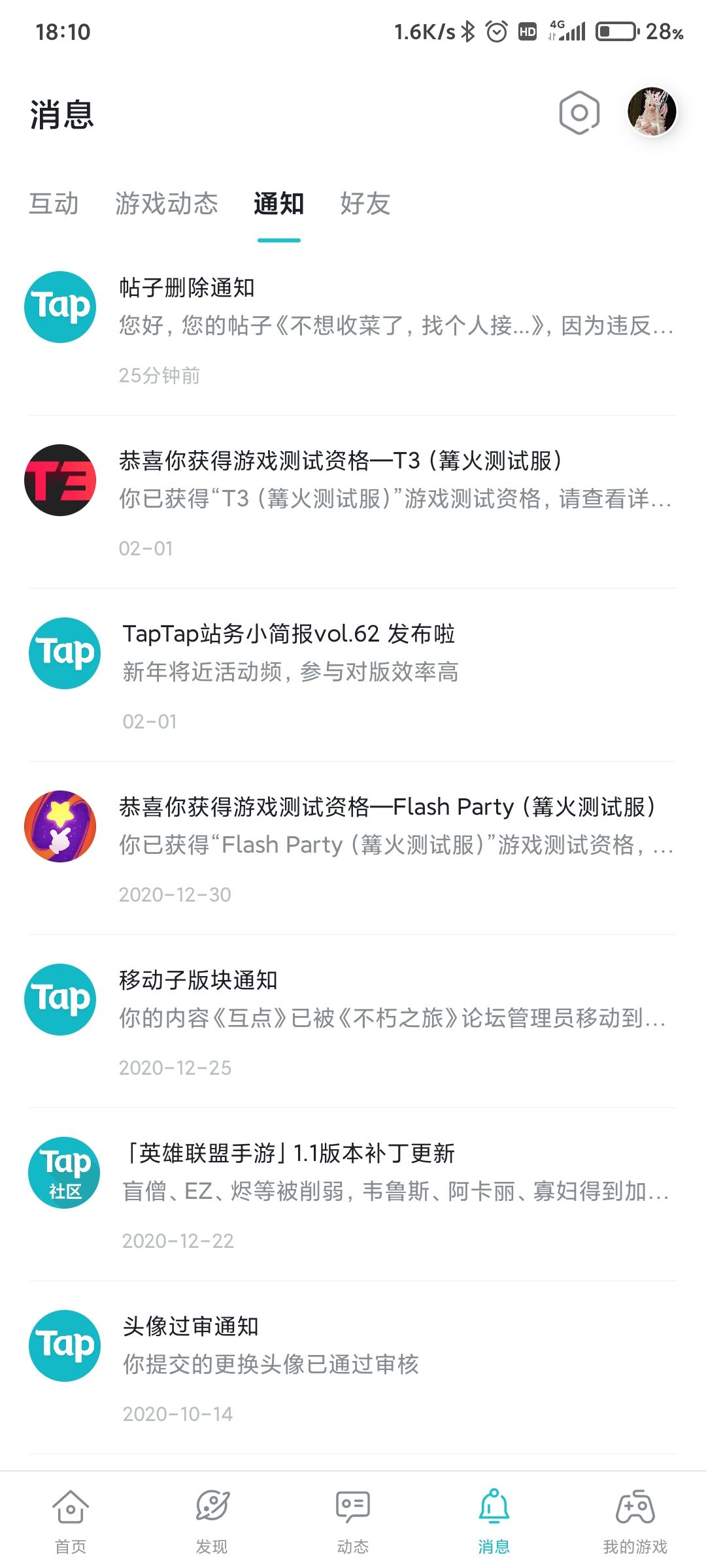Switch to the 动态 tab
Viewport: 706px width, 1568px height.
pyautogui.click(x=353, y=1521)
